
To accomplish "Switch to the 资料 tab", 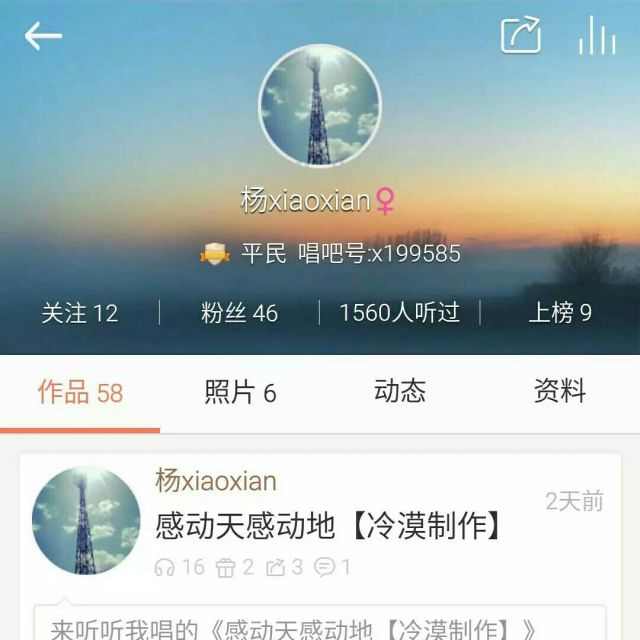I will (x=560, y=391).
